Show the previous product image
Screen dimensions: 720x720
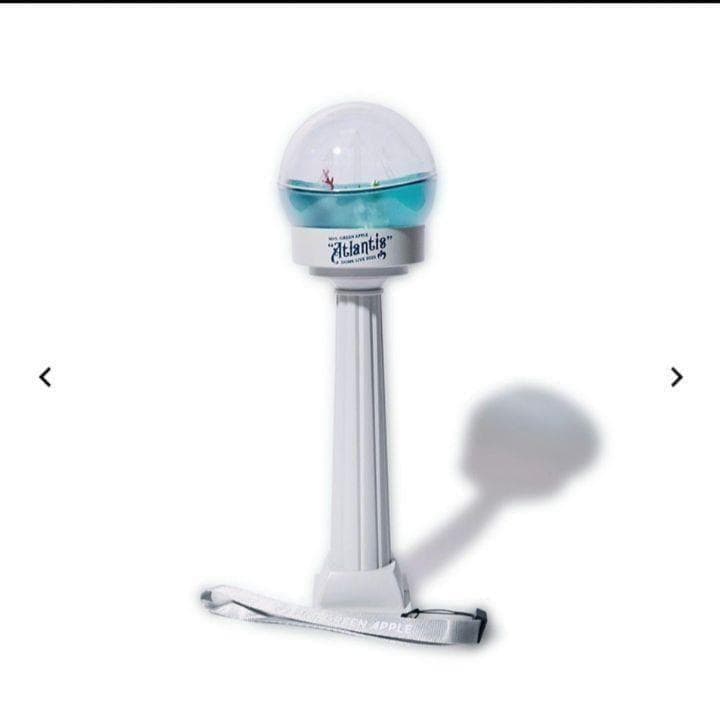44,377
